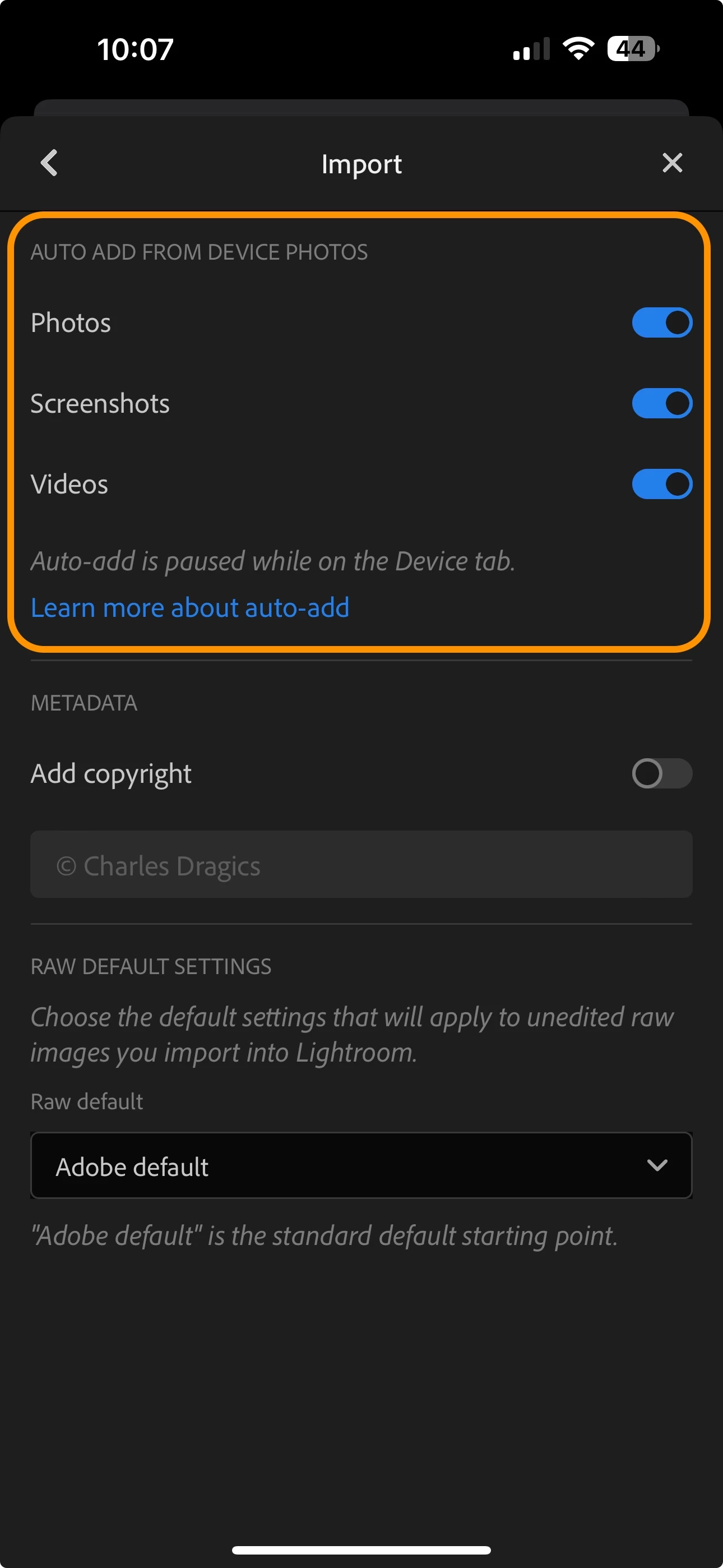This screenshot has width=723, height=1568.
Task: Switch off auto-add for Videos
Action: 661,485
